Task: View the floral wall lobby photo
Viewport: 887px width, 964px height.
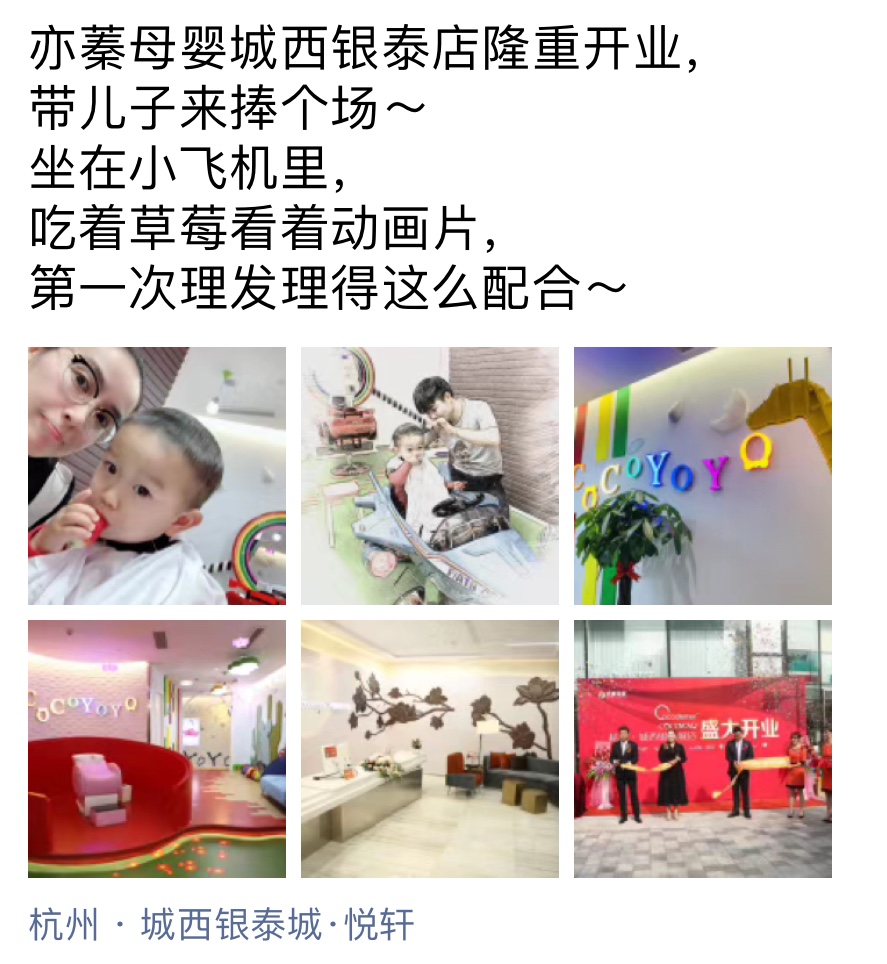Action: click(430, 749)
